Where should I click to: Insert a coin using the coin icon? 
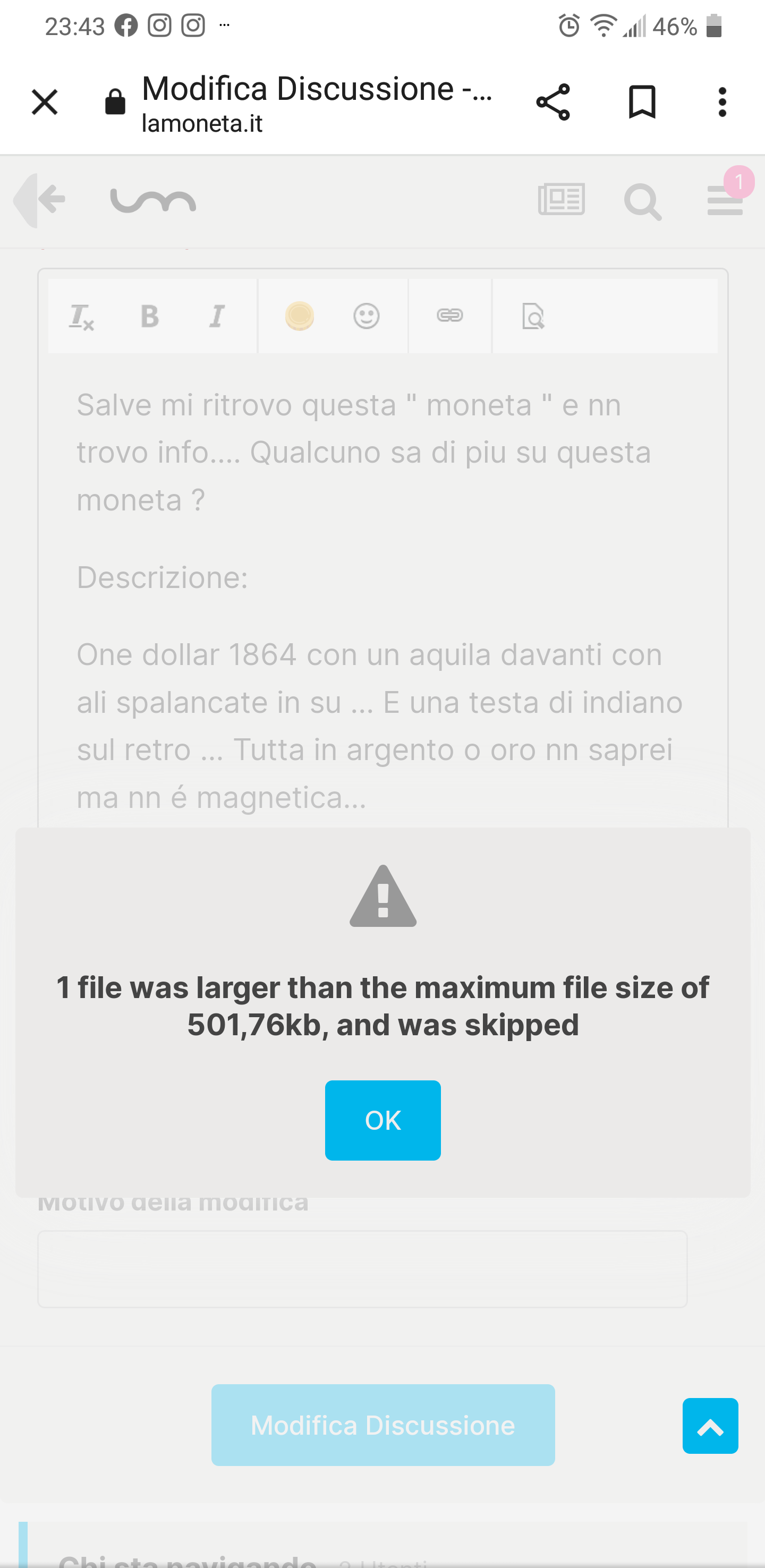point(299,316)
